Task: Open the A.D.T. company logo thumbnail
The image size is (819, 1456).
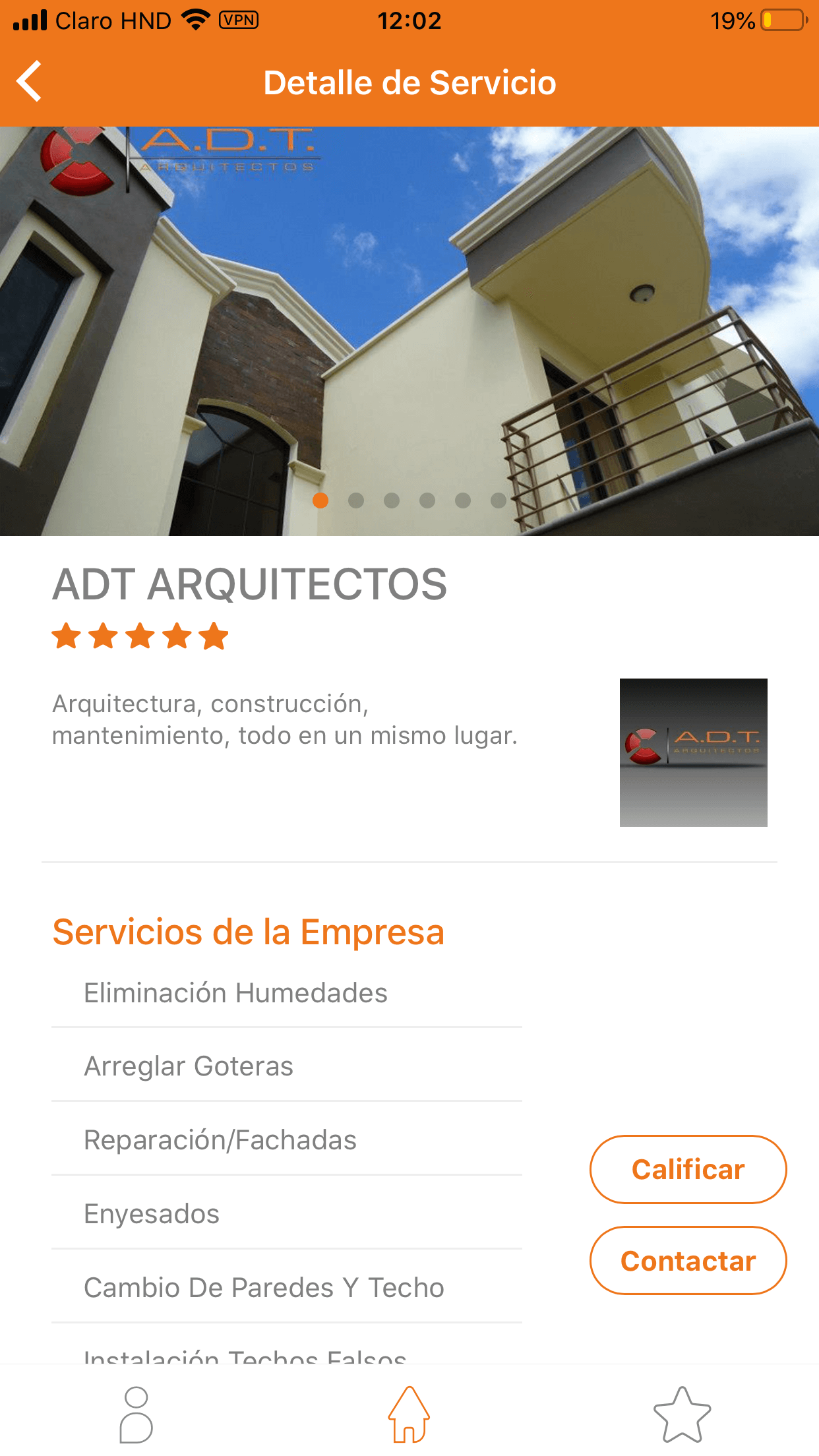Action: point(693,752)
